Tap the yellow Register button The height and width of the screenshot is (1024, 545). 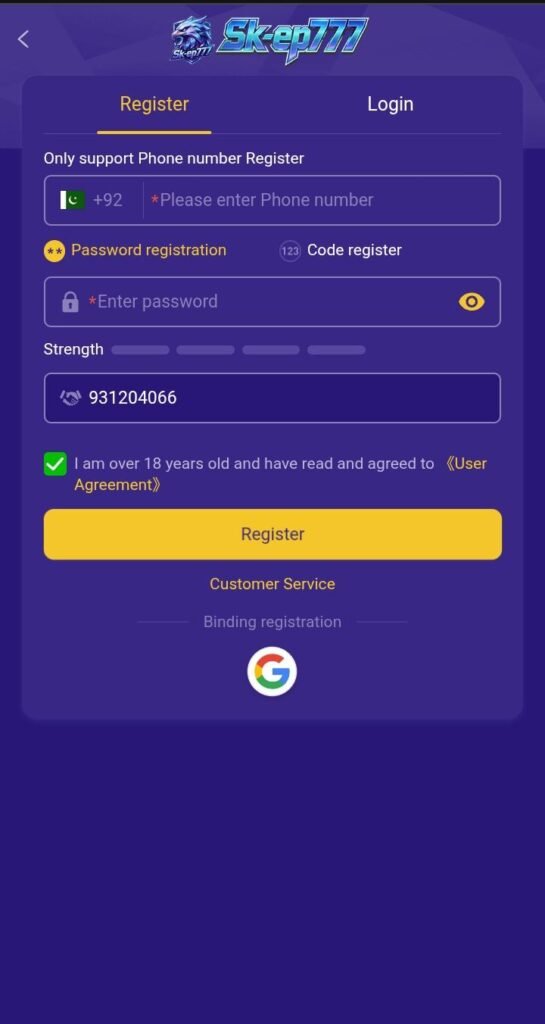273,534
